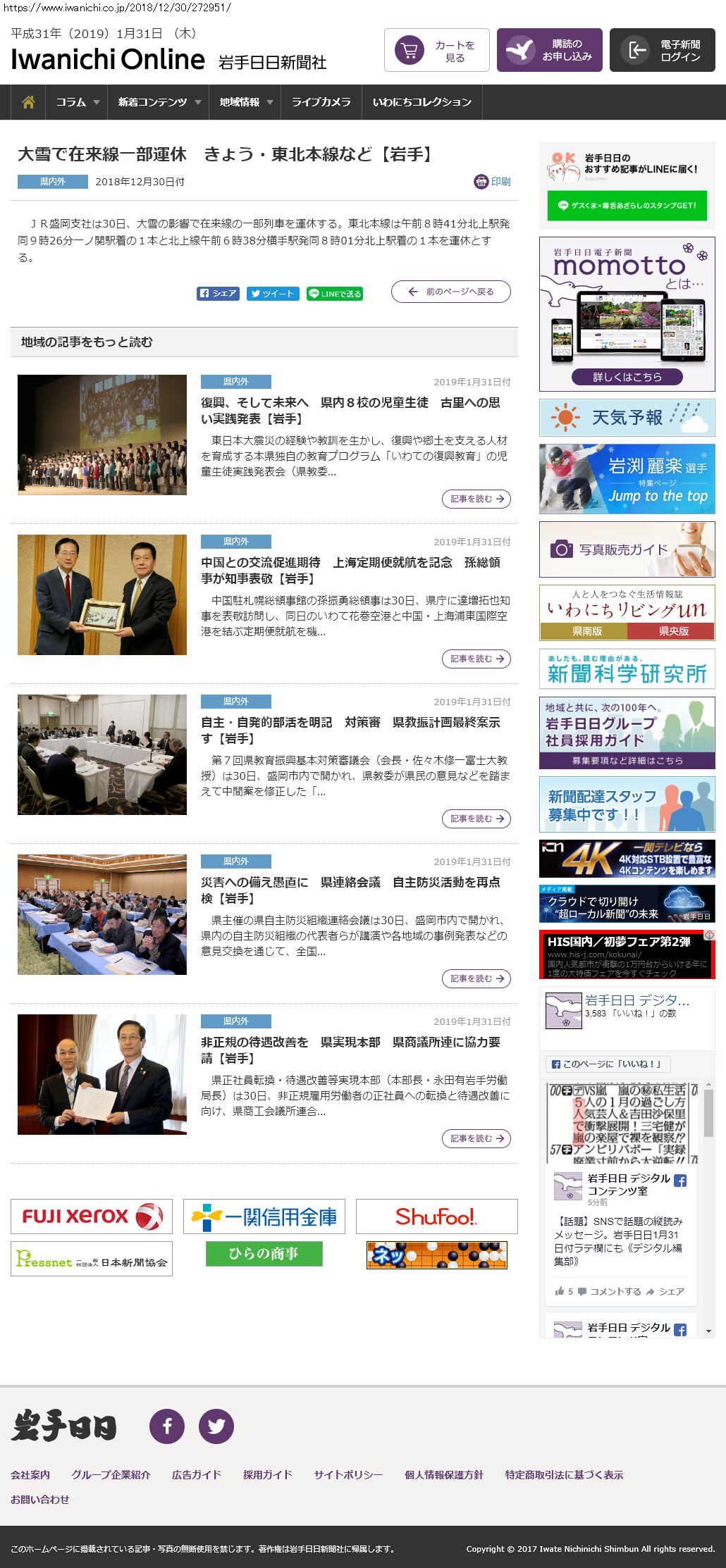Viewport: 726px width, 1568px height.
Task: Visit the footer Twitter icon
Action: coord(216,1426)
